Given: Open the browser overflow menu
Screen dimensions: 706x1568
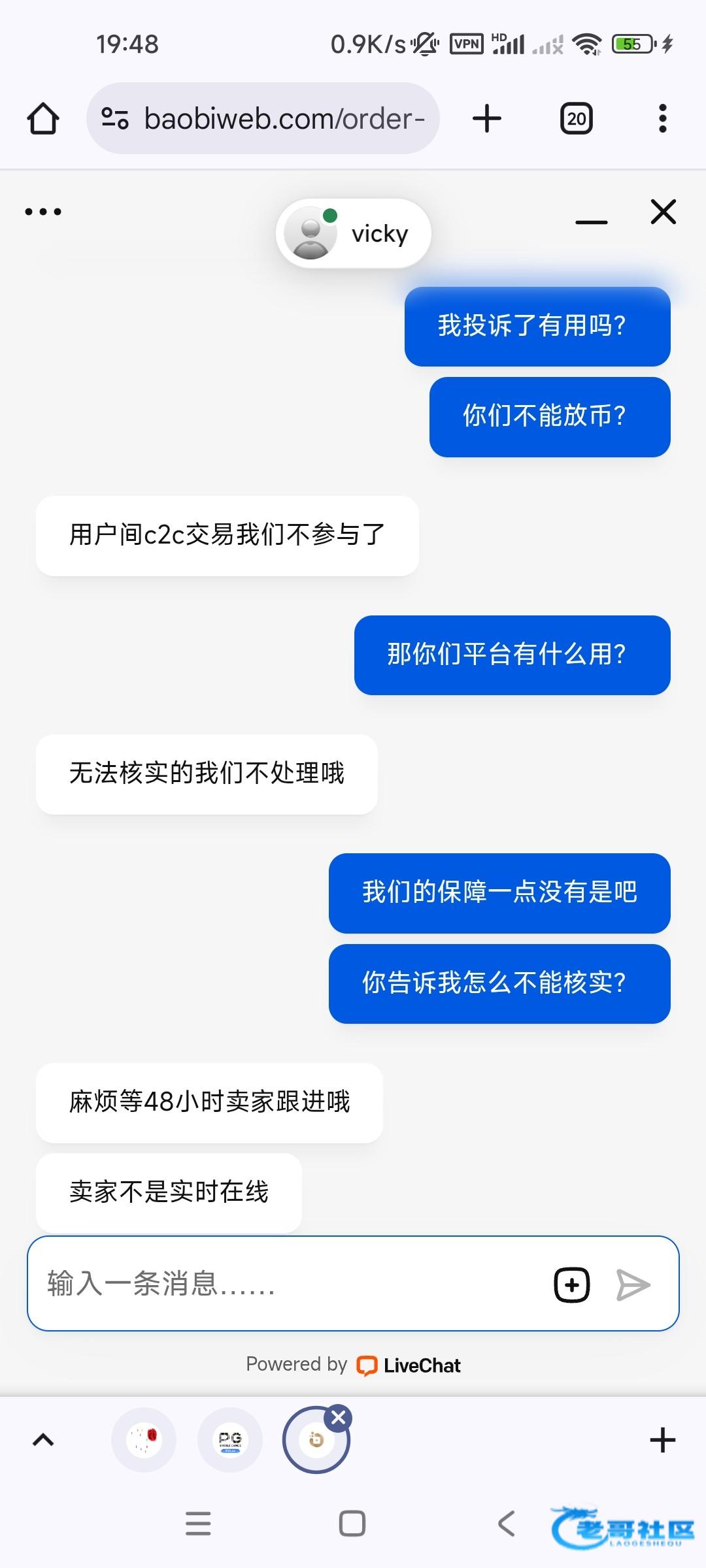Looking at the screenshot, I should 663,118.
